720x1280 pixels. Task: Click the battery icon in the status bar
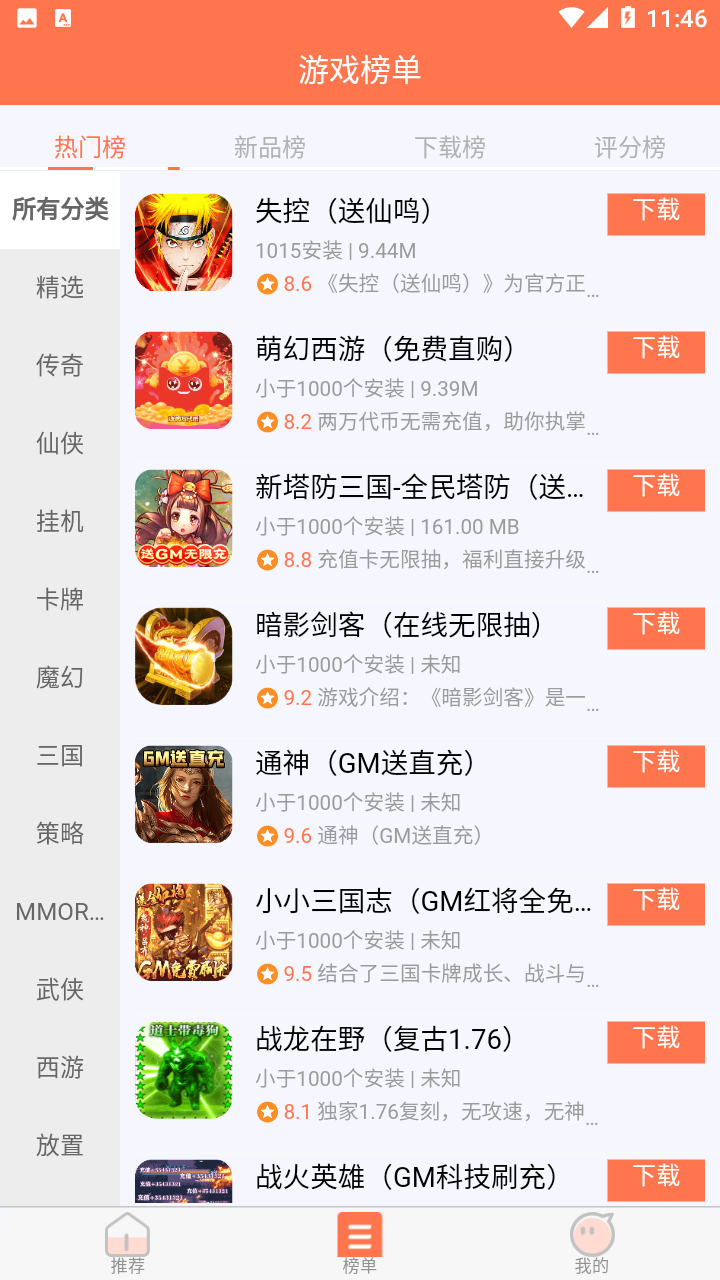point(627,16)
